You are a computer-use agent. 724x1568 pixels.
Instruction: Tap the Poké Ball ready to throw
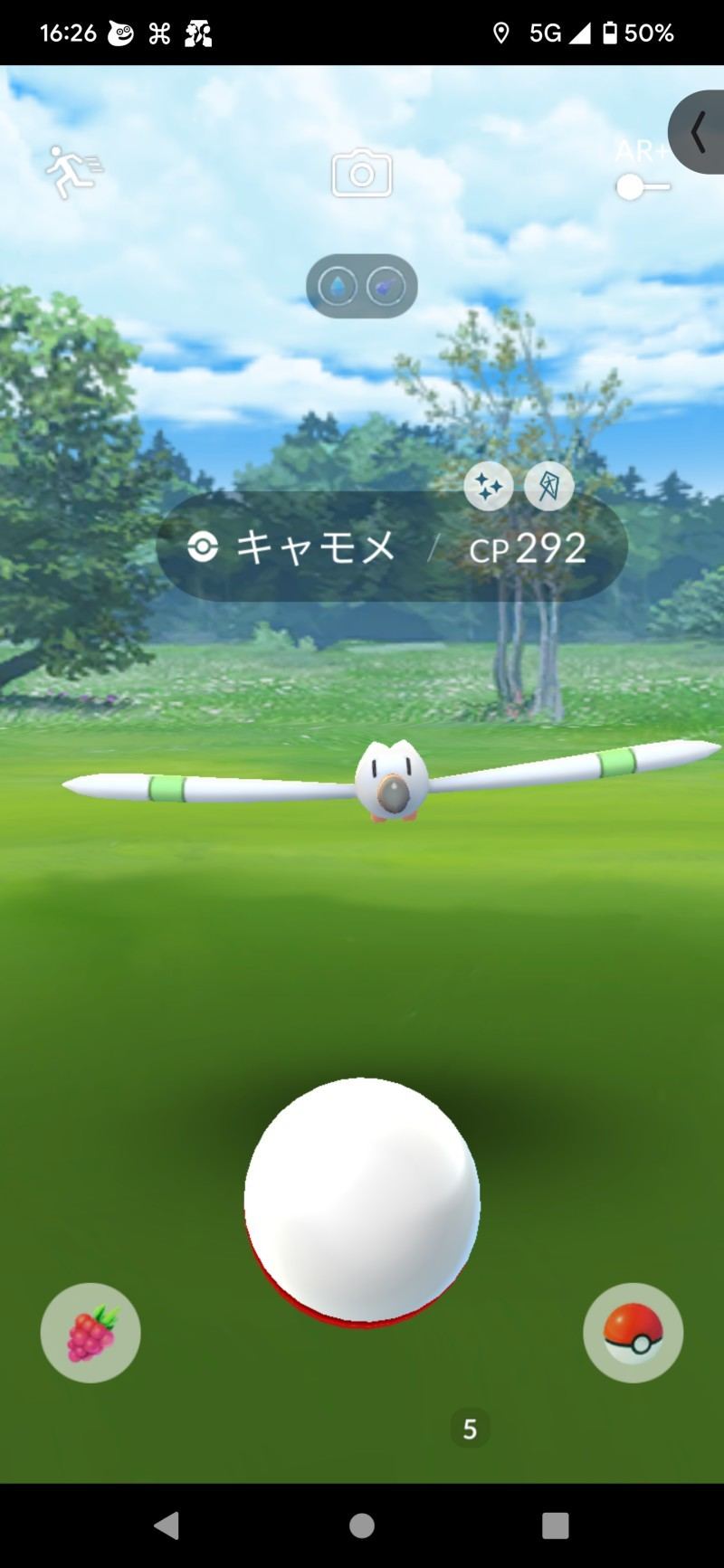[362, 1202]
